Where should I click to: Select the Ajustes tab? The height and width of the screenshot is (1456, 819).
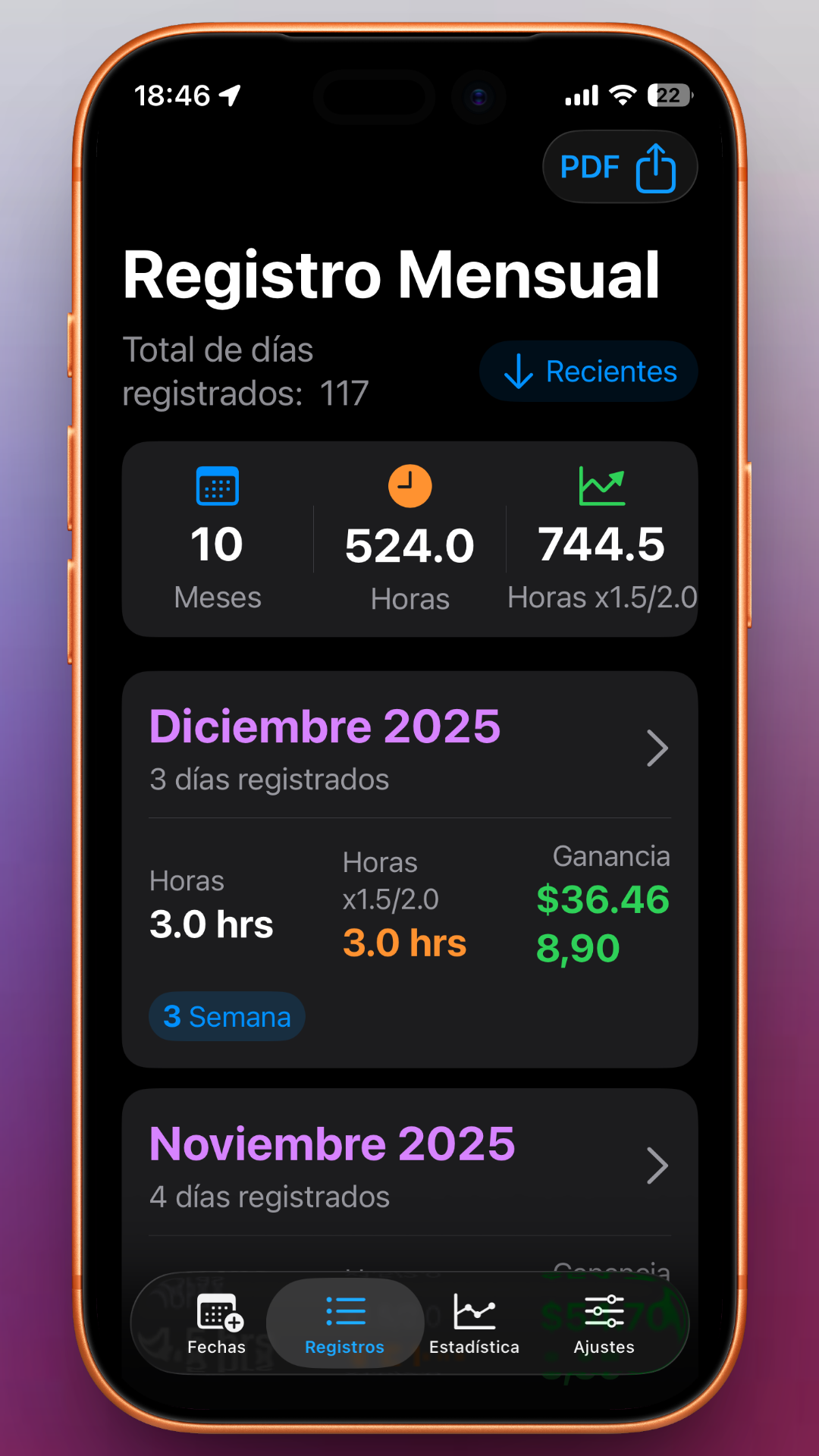click(604, 1323)
